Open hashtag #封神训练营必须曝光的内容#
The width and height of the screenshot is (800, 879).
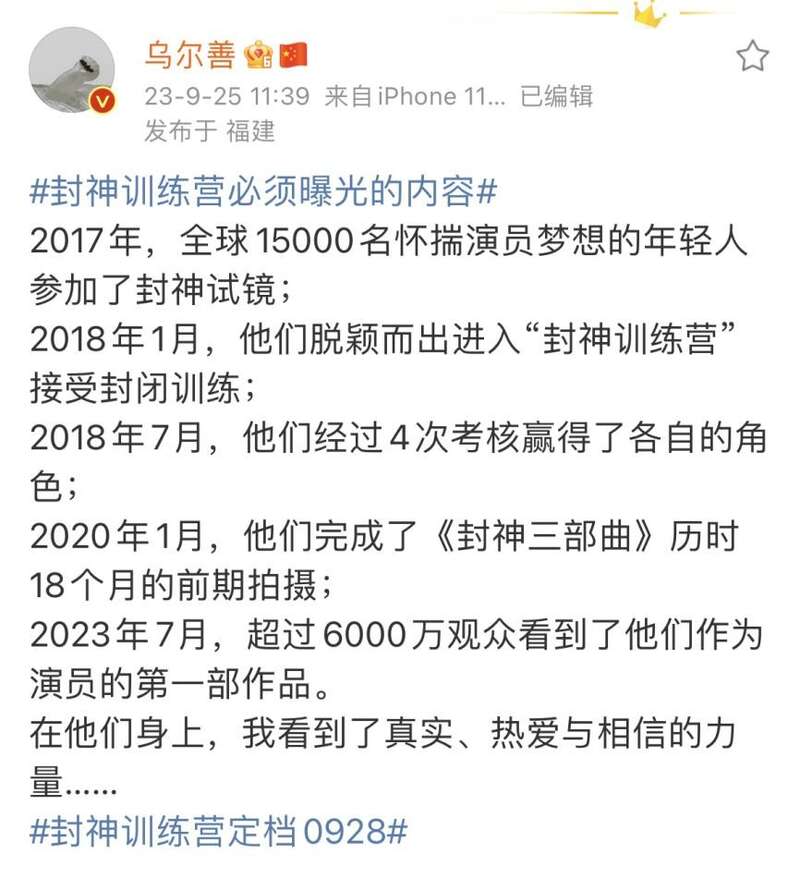click(264, 192)
